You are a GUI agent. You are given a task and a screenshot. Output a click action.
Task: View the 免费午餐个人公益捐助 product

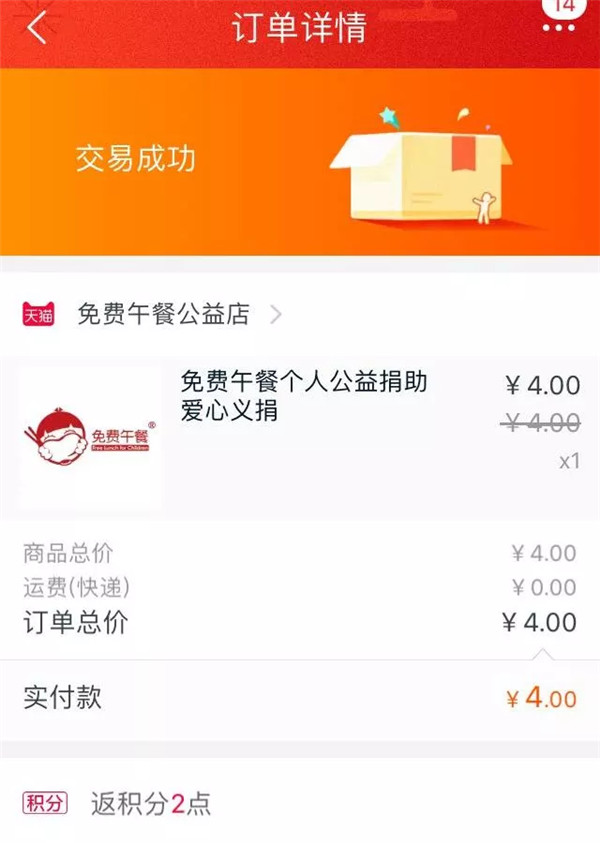tap(304, 397)
